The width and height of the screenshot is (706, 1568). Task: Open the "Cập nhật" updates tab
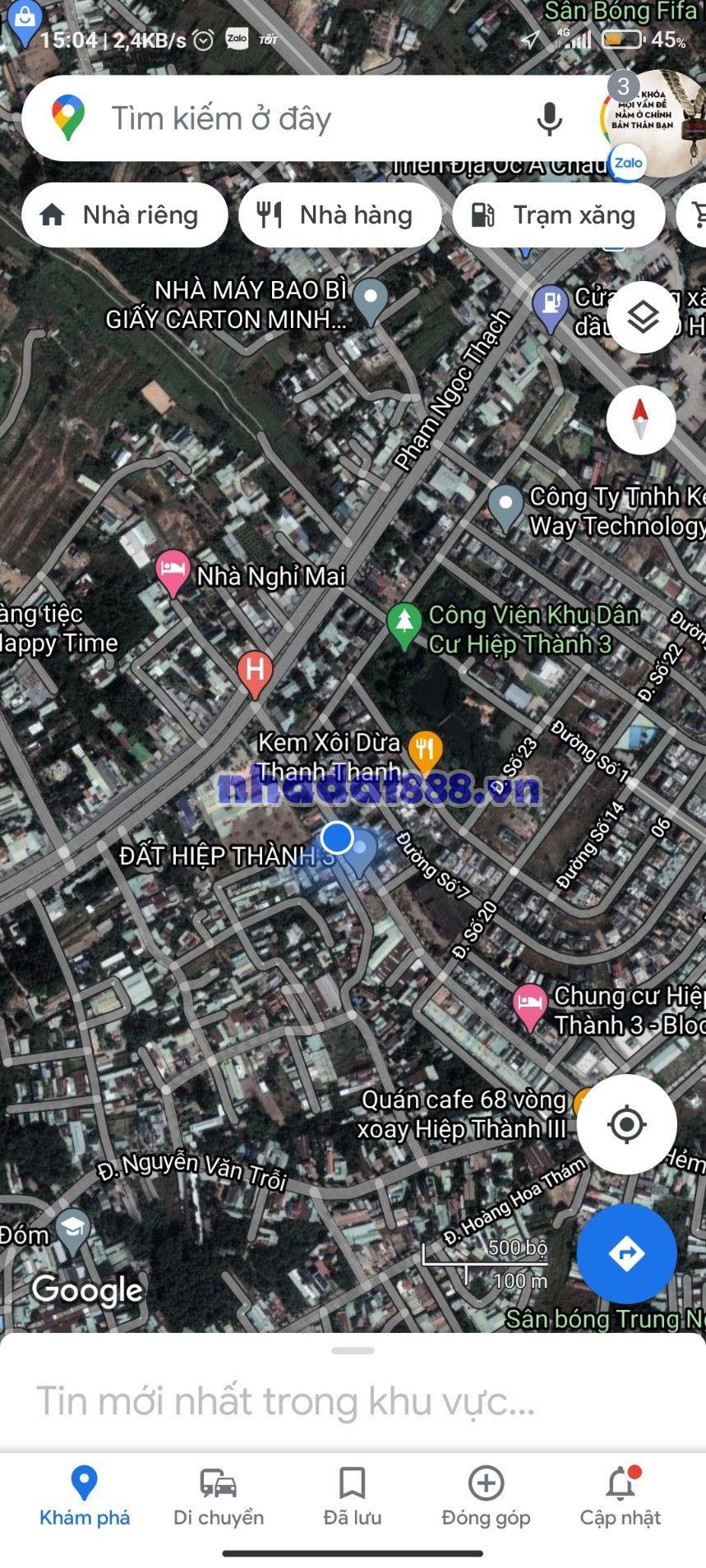pos(621,1497)
